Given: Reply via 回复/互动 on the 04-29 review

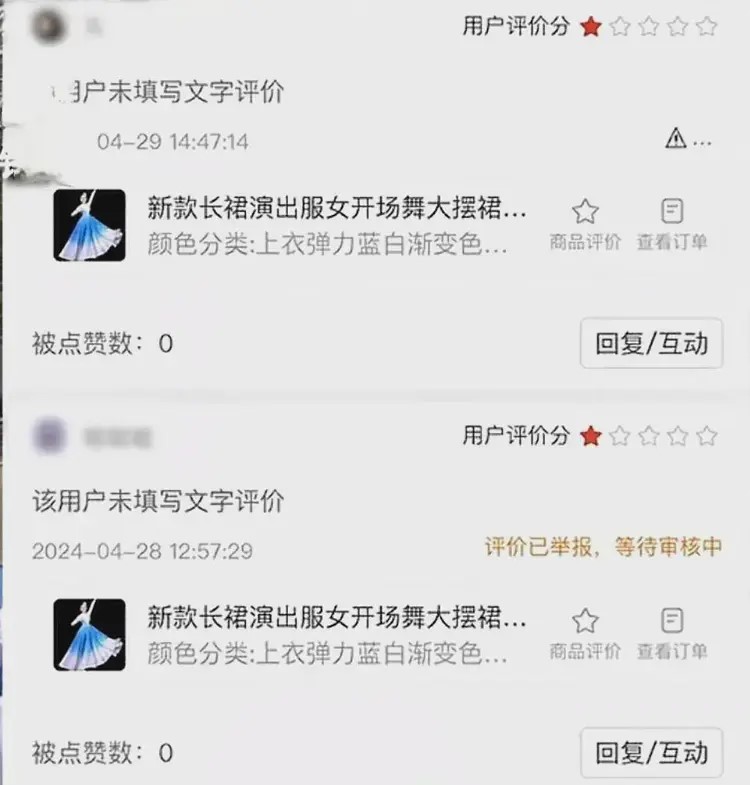Looking at the screenshot, I should point(651,344).
